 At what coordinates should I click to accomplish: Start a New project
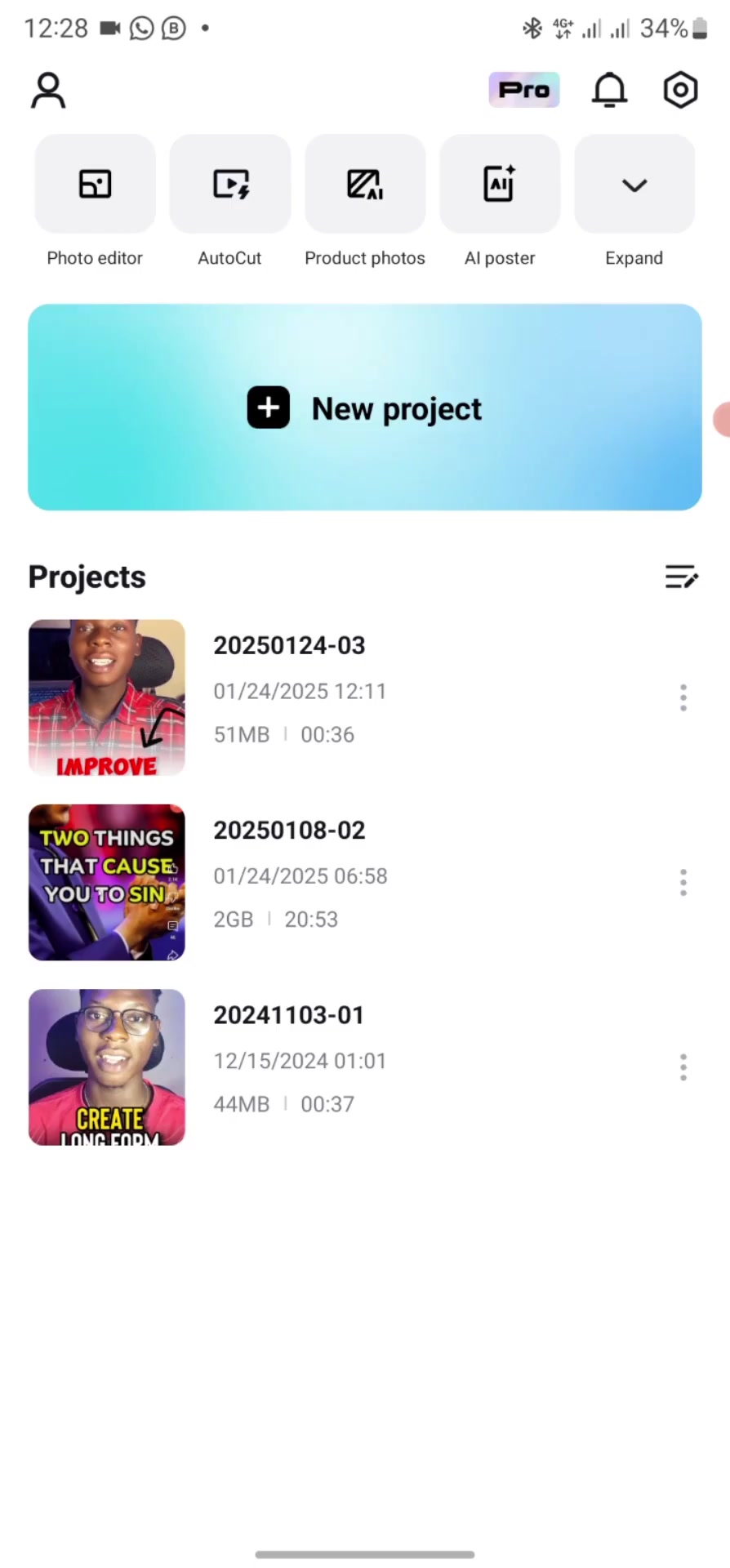[x=365, y=408]
